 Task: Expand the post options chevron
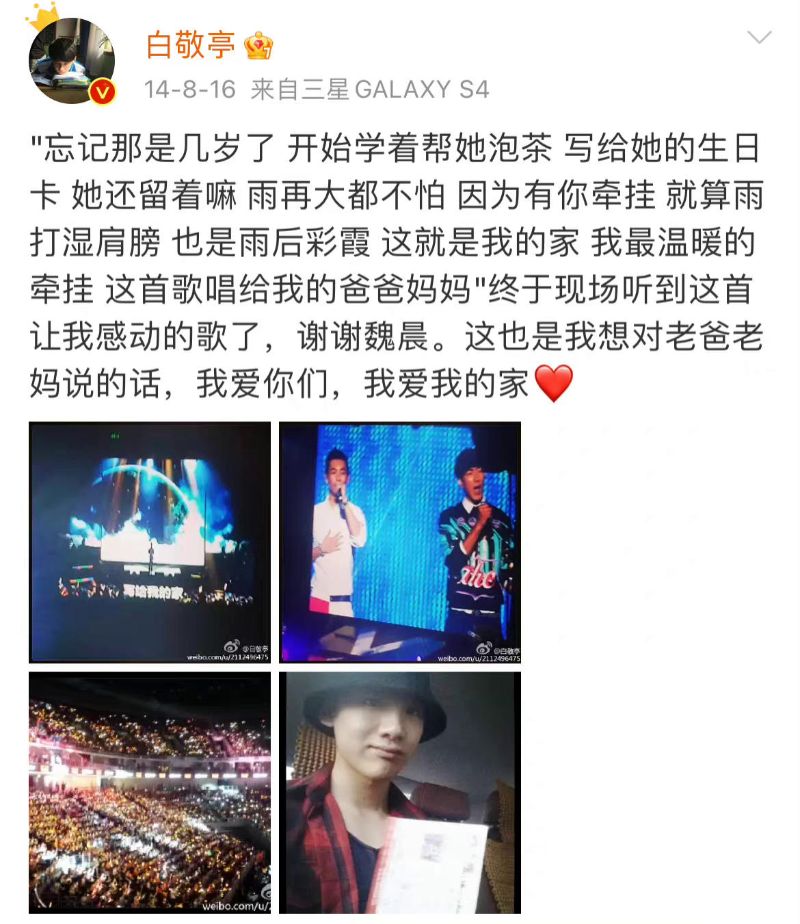(760, 38)
